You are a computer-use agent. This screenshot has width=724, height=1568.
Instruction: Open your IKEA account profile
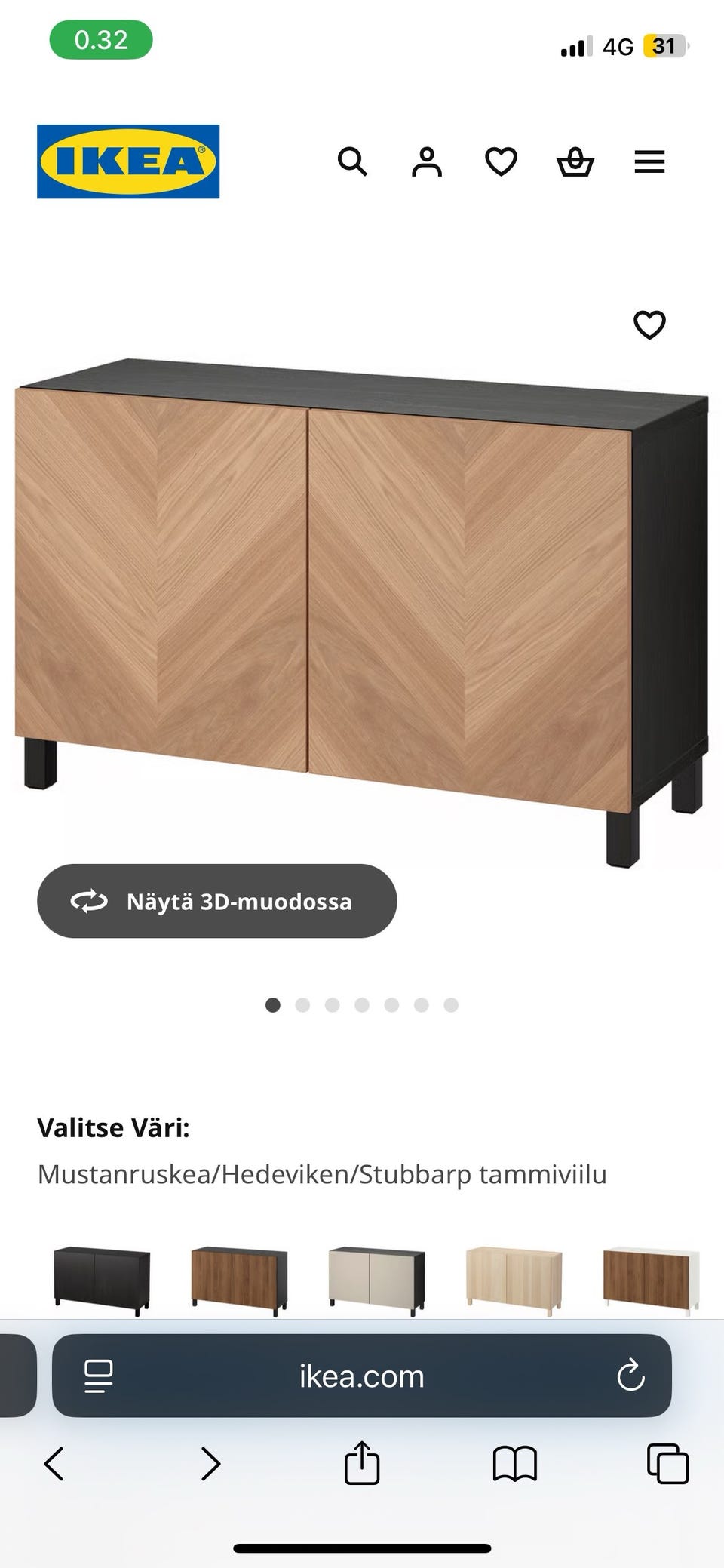[426, 162]
